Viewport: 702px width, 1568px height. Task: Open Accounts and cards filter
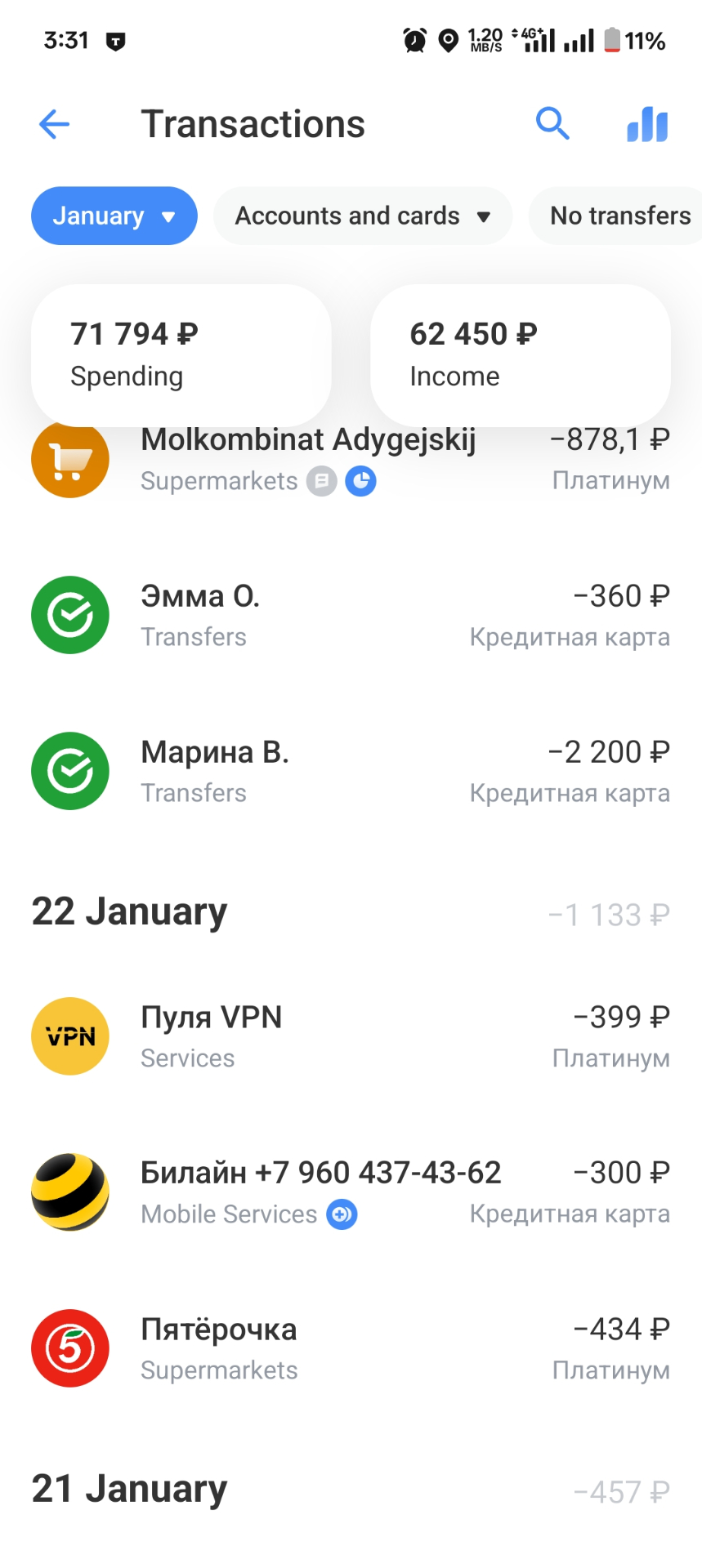pyautogui.click(x=363, y=216)
